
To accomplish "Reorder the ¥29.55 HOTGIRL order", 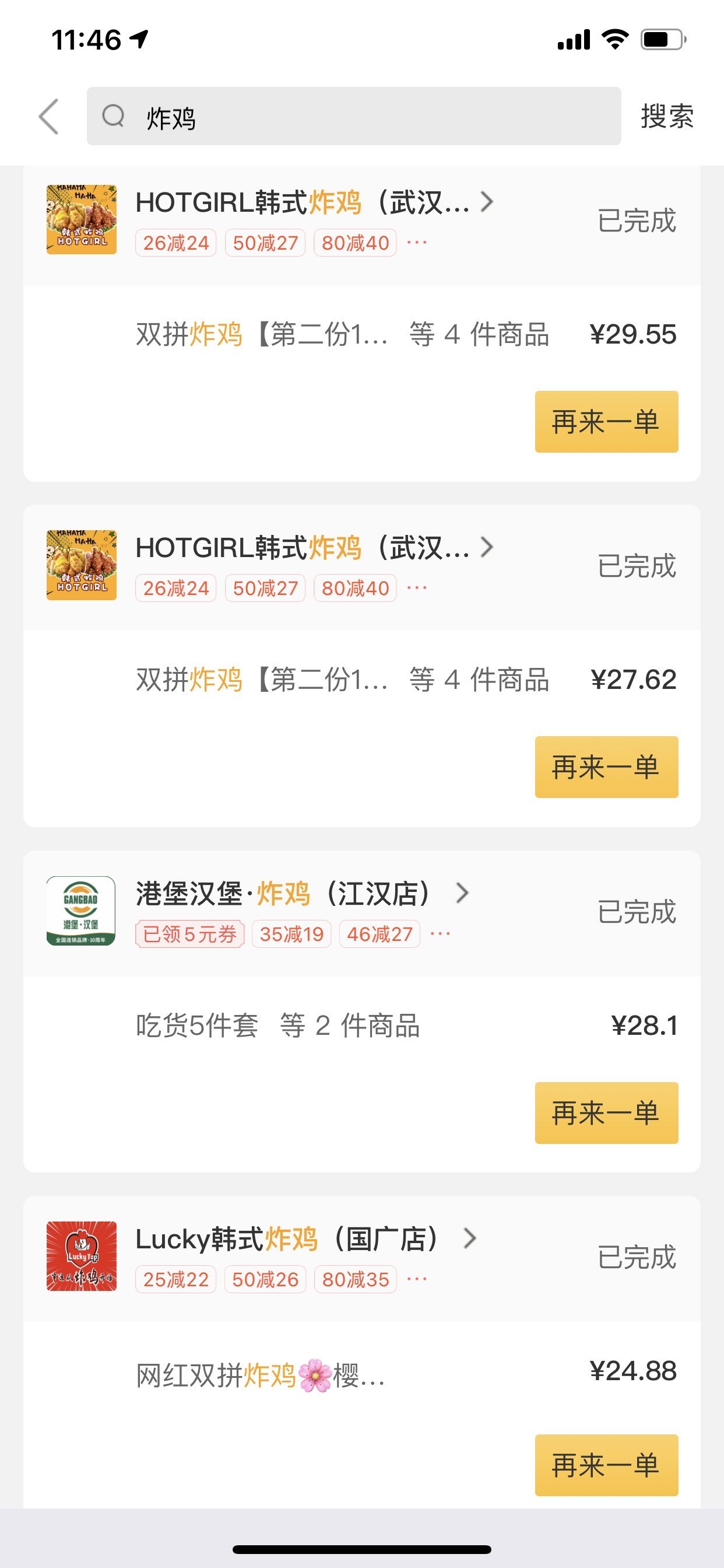I will (x=606, y=422).
